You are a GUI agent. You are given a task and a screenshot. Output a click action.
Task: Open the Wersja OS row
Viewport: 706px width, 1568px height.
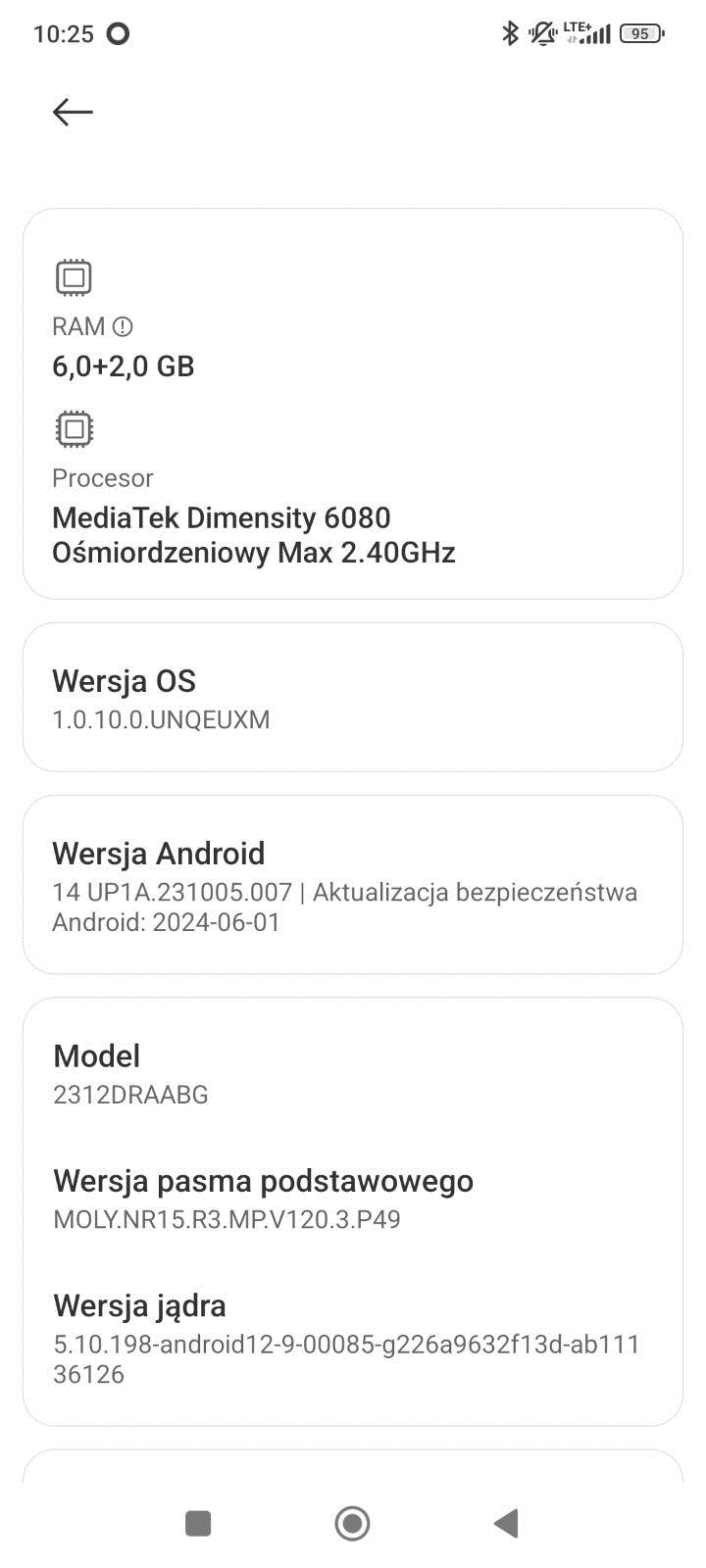coord(353,698)
